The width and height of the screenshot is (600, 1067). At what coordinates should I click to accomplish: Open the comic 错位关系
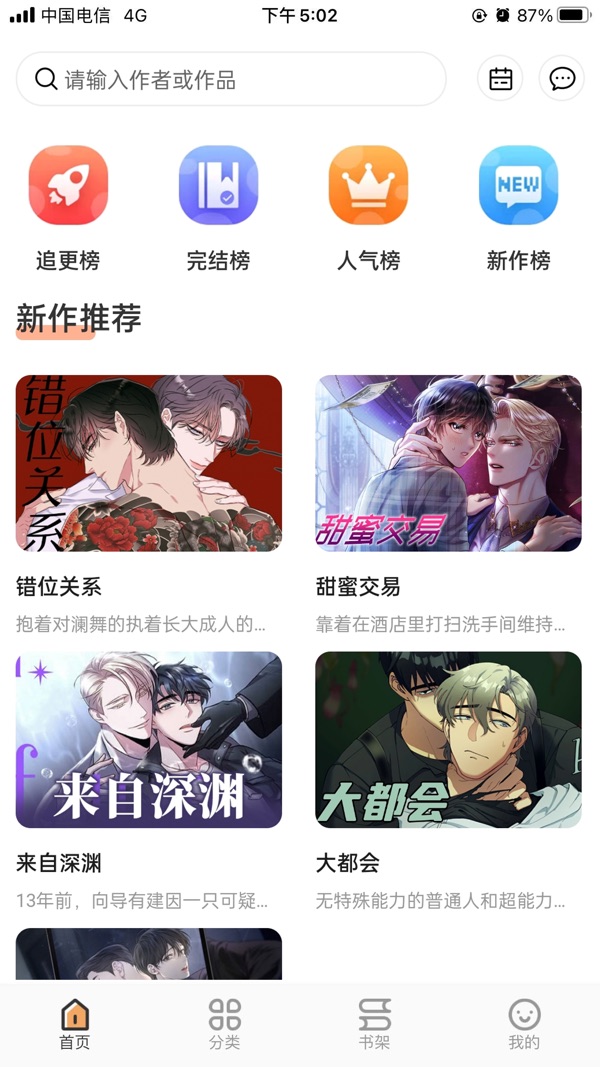tap(149, 463)
